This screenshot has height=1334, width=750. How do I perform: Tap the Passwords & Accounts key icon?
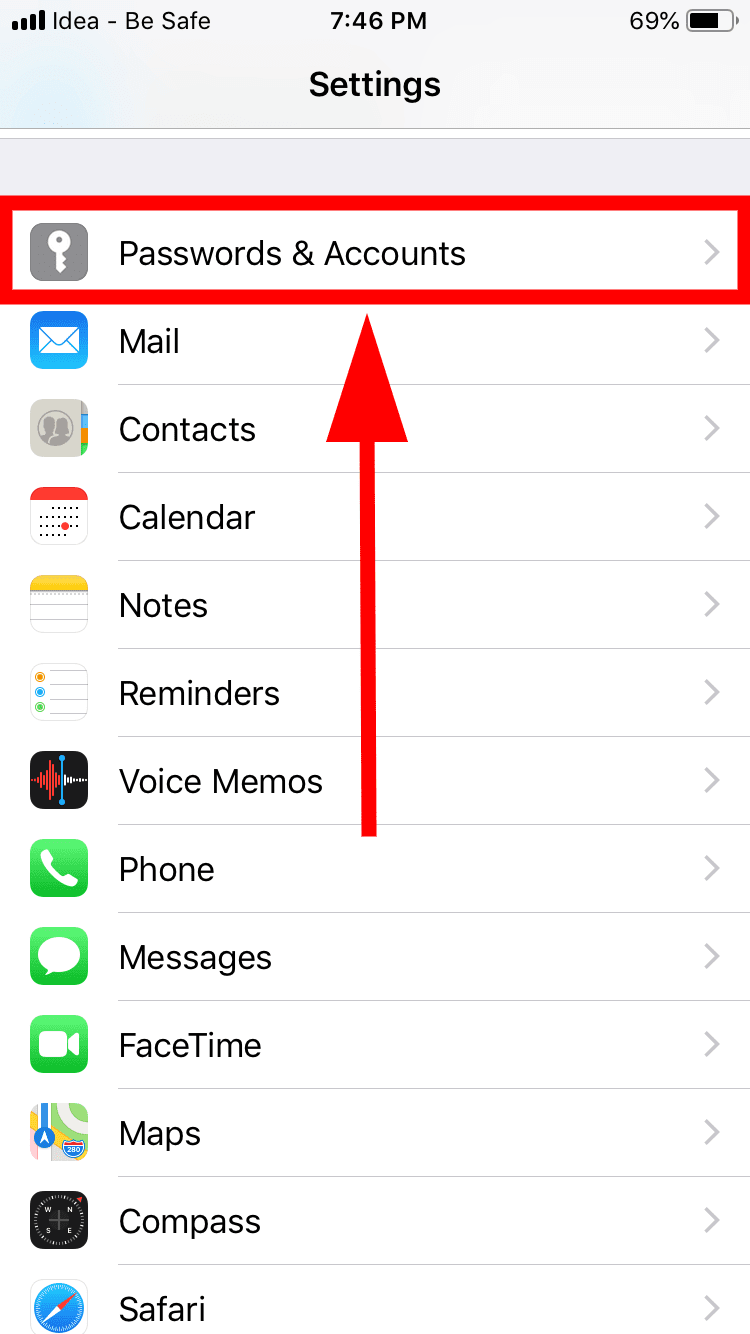pos(58,252)
